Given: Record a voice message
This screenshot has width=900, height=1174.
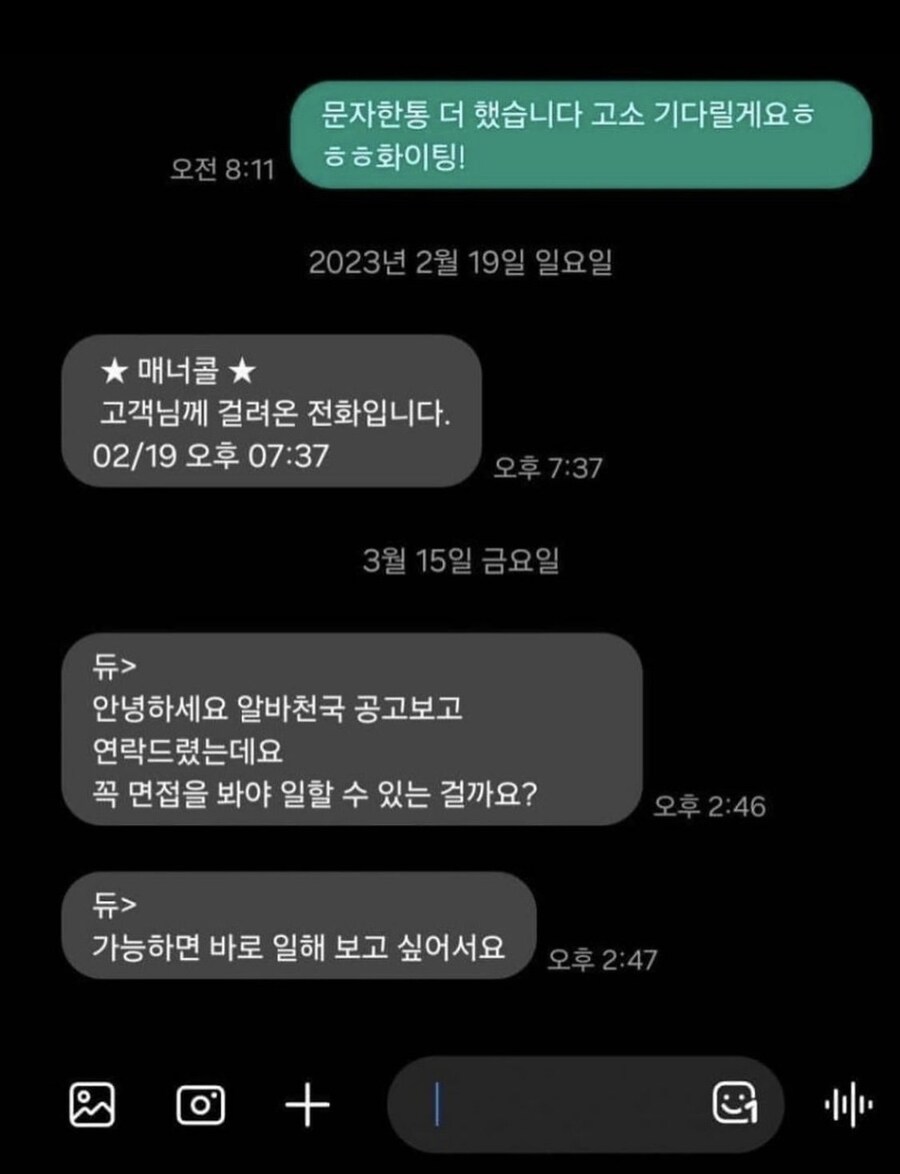Looking at the screenshot, I should tap(848, 1105).
